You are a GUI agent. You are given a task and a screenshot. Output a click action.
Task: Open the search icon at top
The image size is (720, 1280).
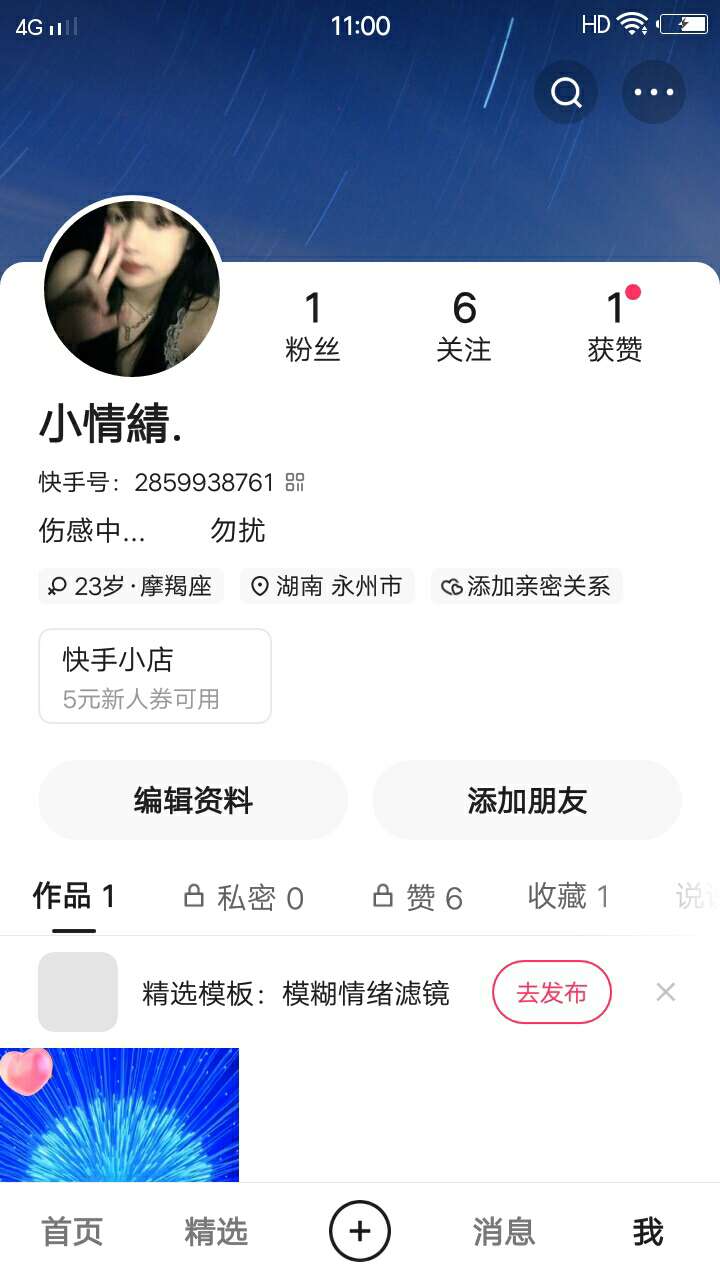(x=566, y=93)
